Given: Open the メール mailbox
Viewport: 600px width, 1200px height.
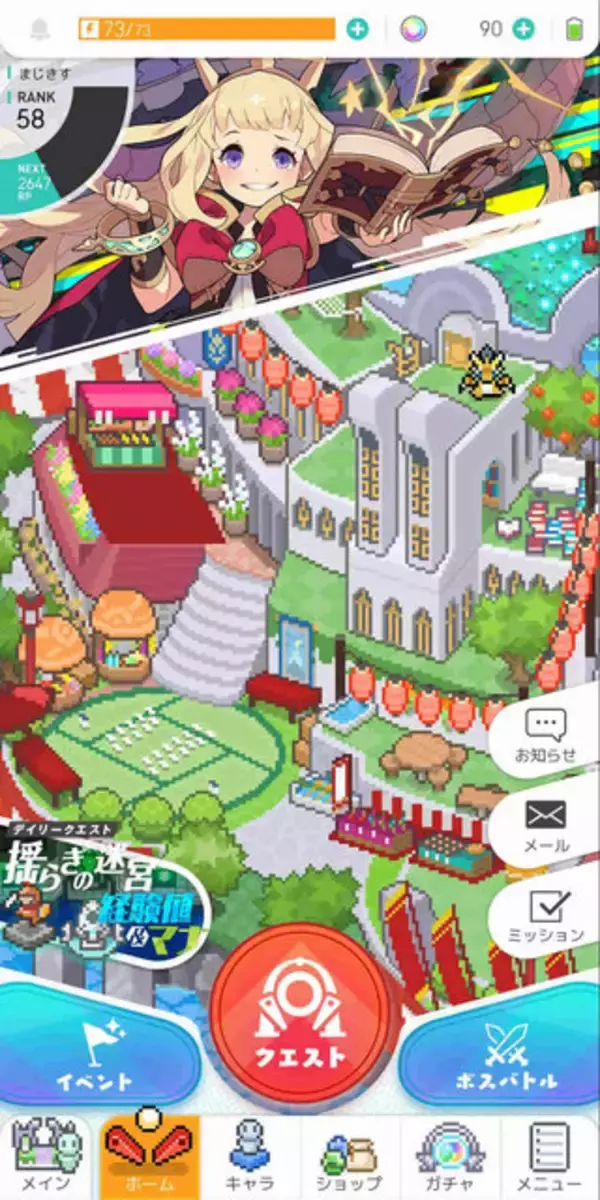Looking at the screenshot, I should click(546, 825).
